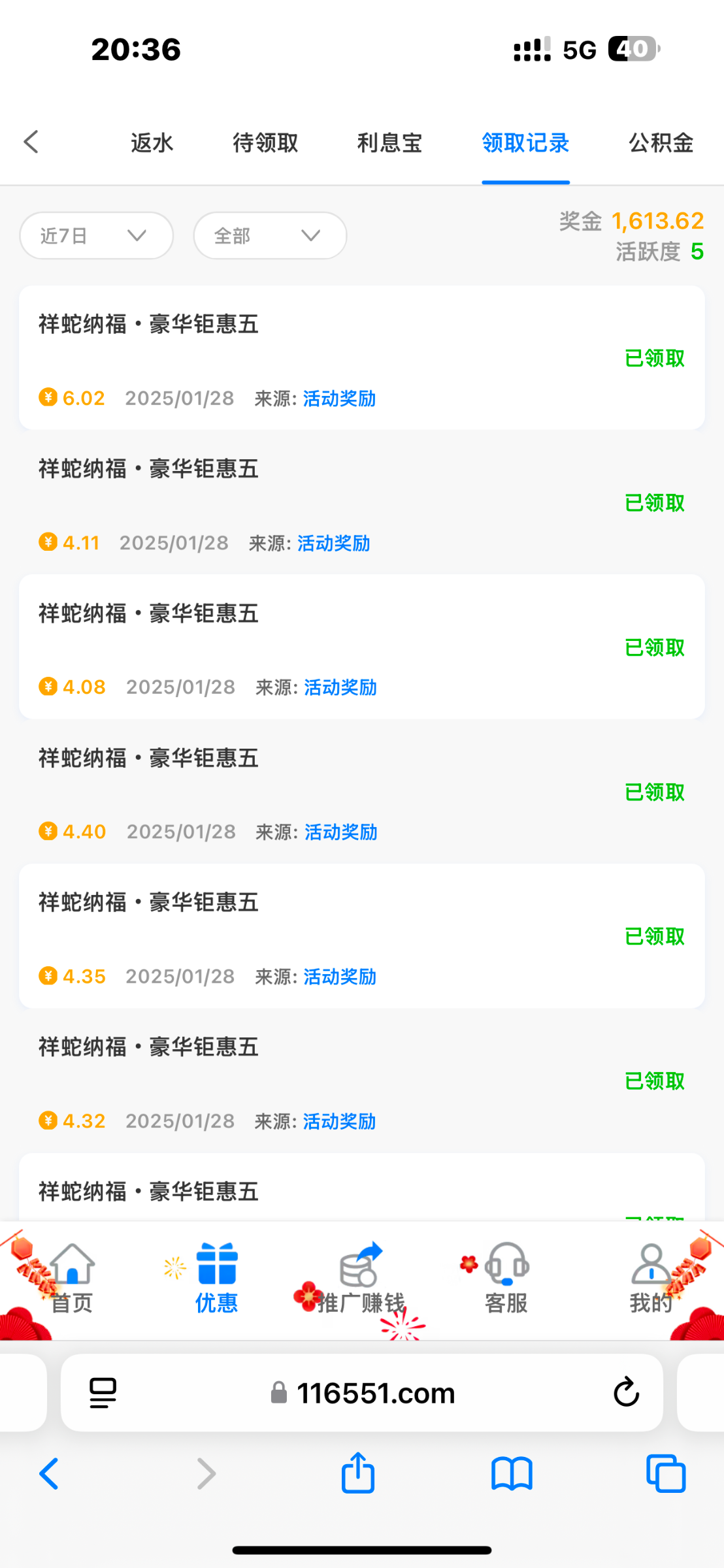Switch to the 待领取 tab
This screenshot has height=1568, width=724.
pyautogui.click(x=265, y=142)
